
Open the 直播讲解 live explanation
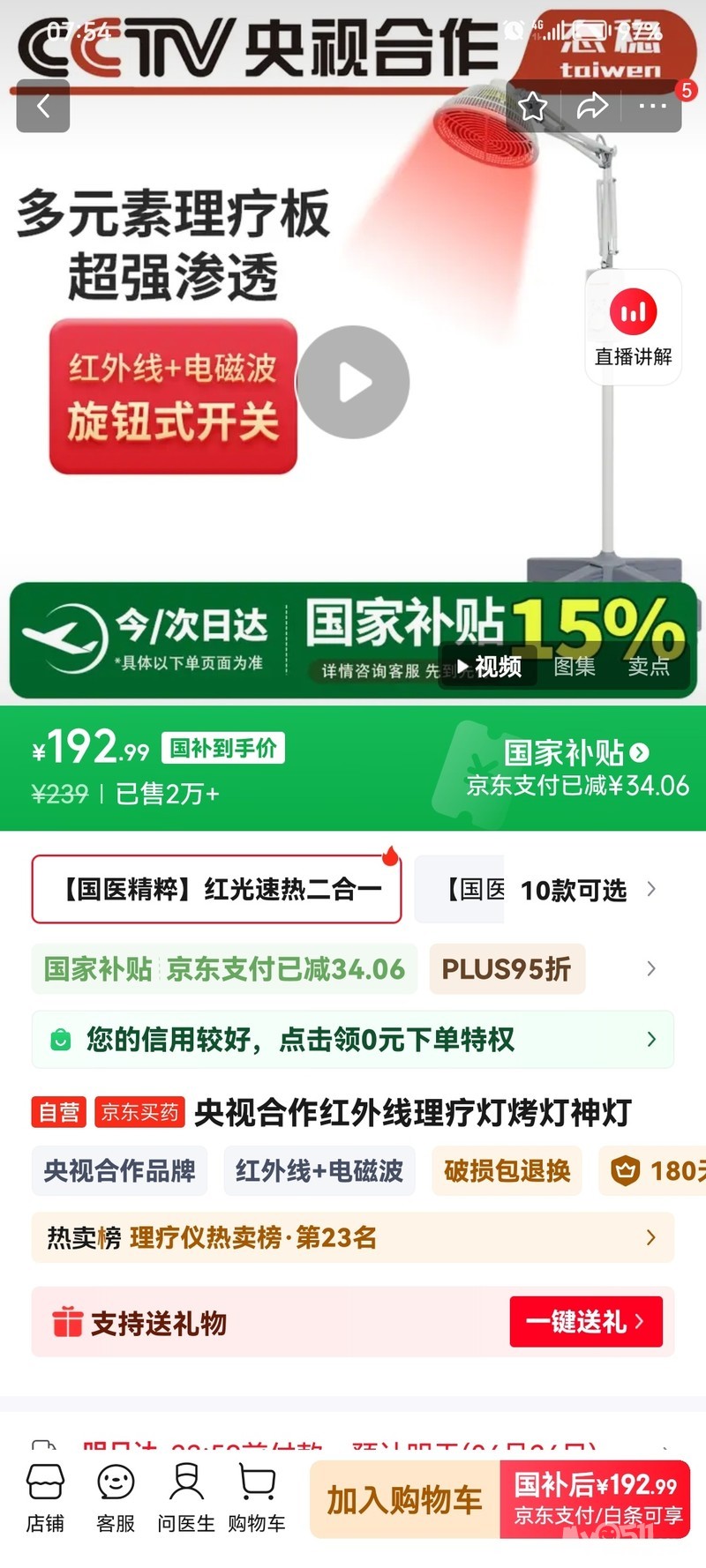pyautogui.click(x=633, y=327)
